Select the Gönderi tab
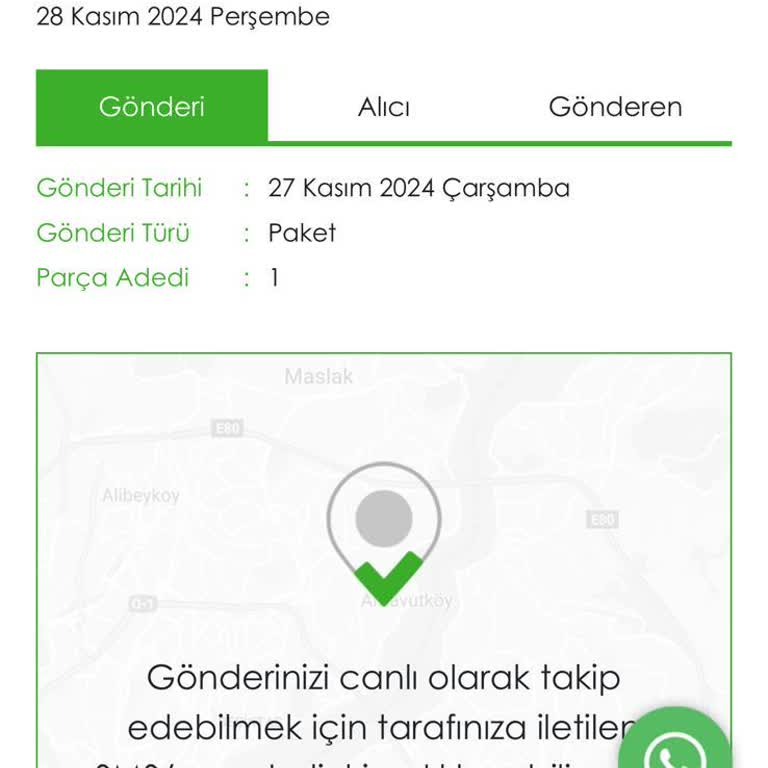The height and width of the screenshot is (768, 768). click(152, 107)
